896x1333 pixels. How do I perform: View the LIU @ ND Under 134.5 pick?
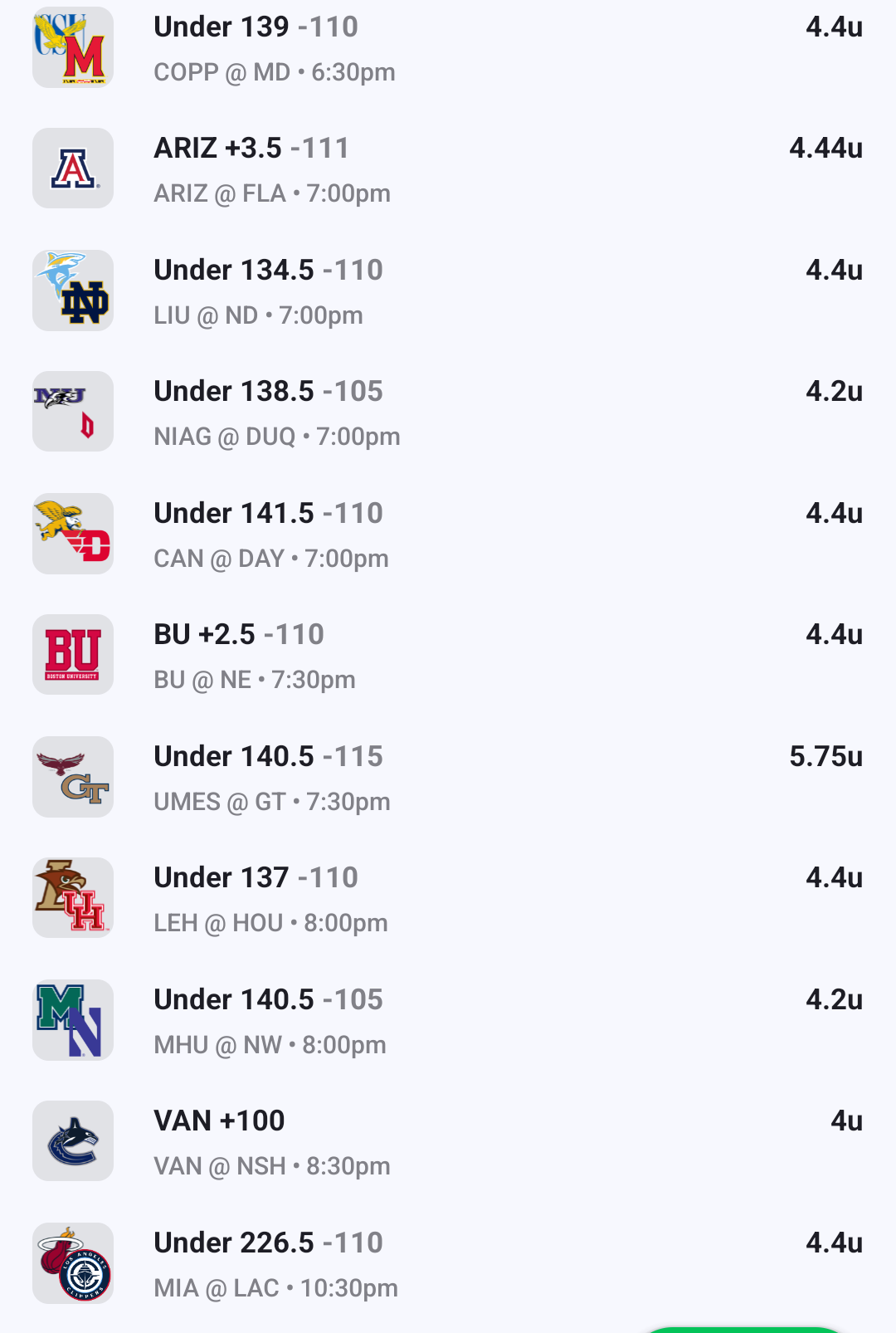[448, 291]
